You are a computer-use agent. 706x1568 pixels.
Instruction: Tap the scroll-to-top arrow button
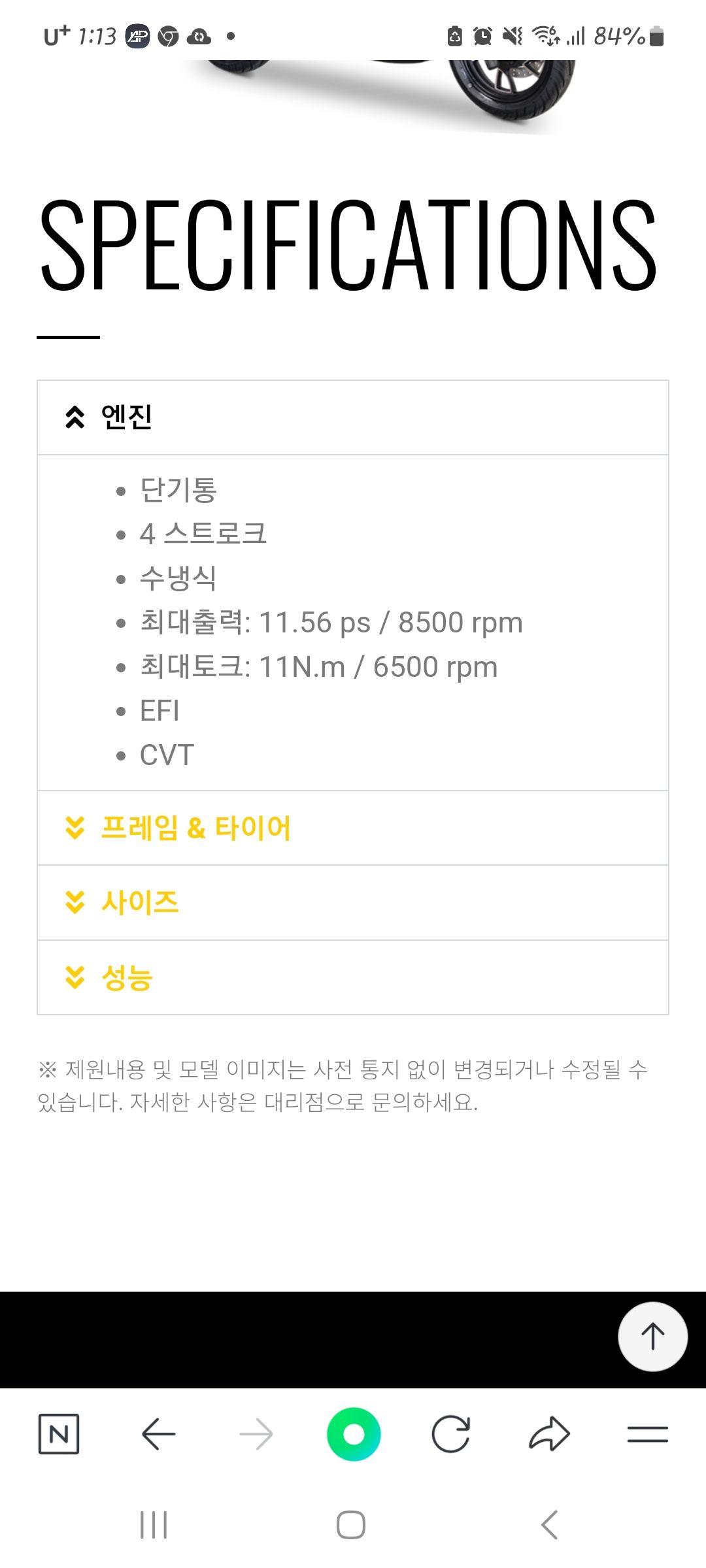[652, 1336]
